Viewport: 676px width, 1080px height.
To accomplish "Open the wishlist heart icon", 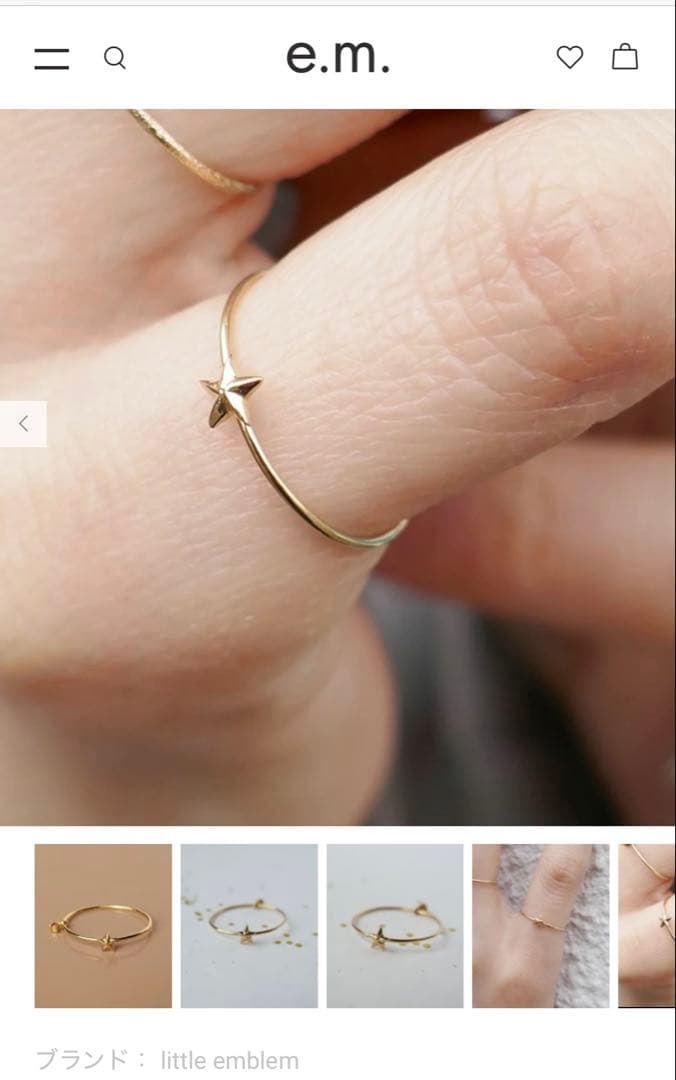I will [x=570, y=58].
